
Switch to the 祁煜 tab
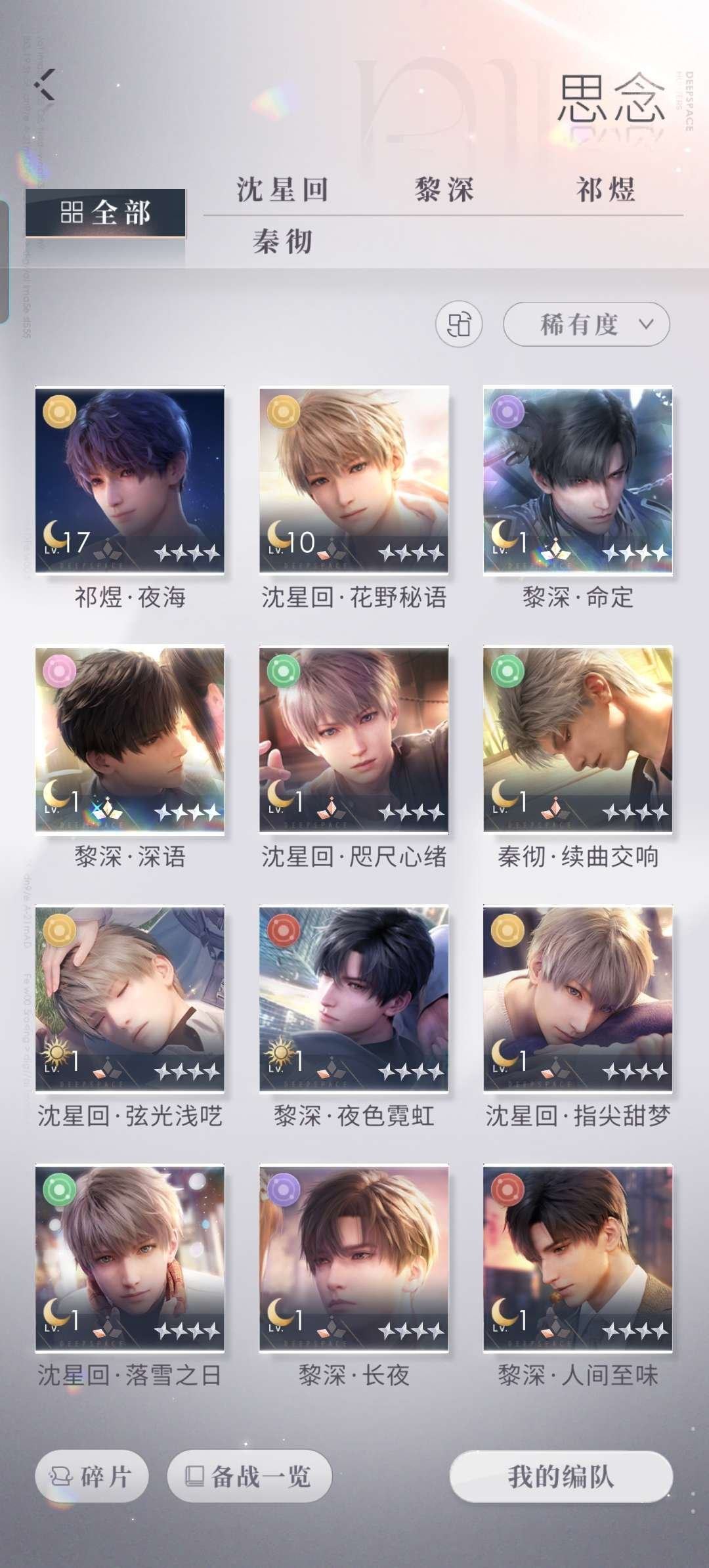(605, 190)
